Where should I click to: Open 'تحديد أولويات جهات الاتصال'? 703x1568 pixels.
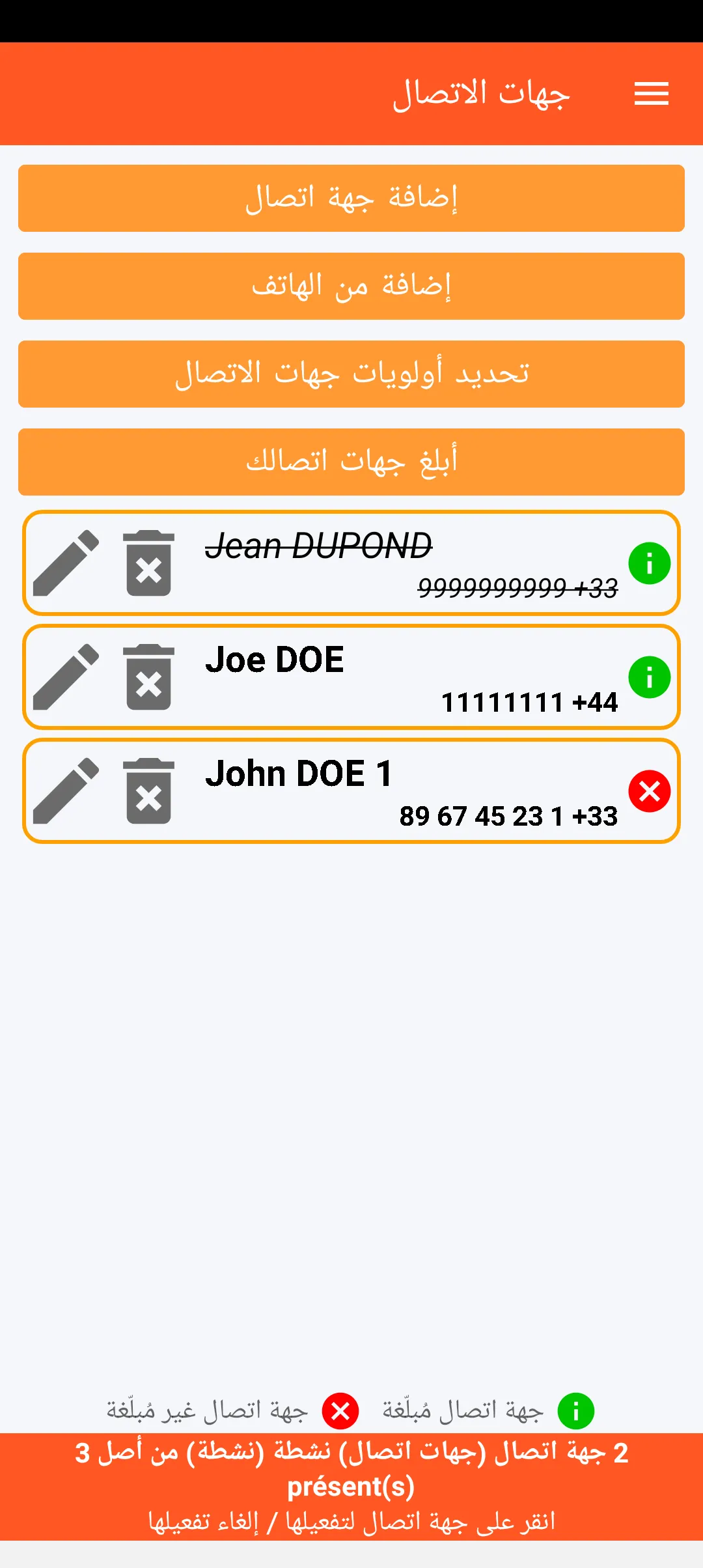[x=351, y=374]
